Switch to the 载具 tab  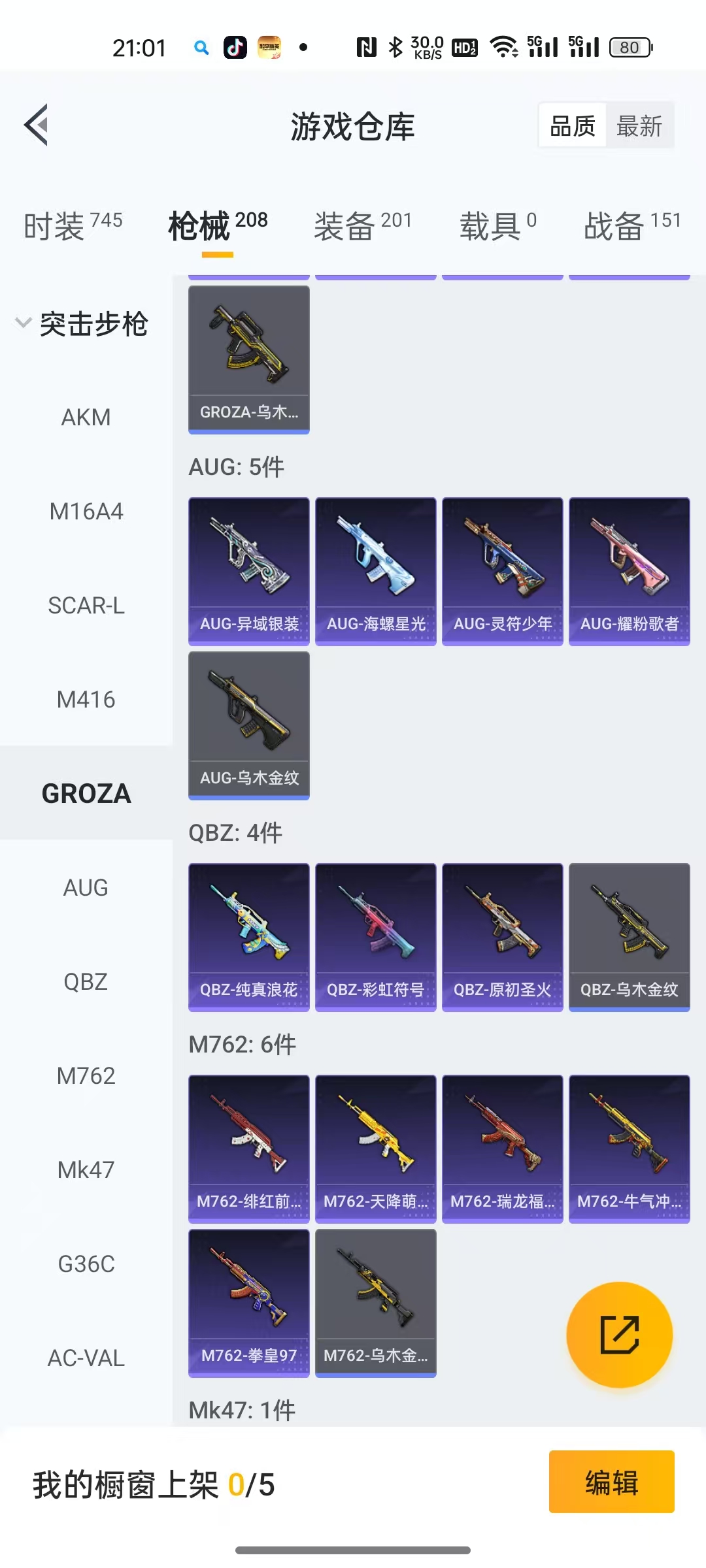[497, 226]
